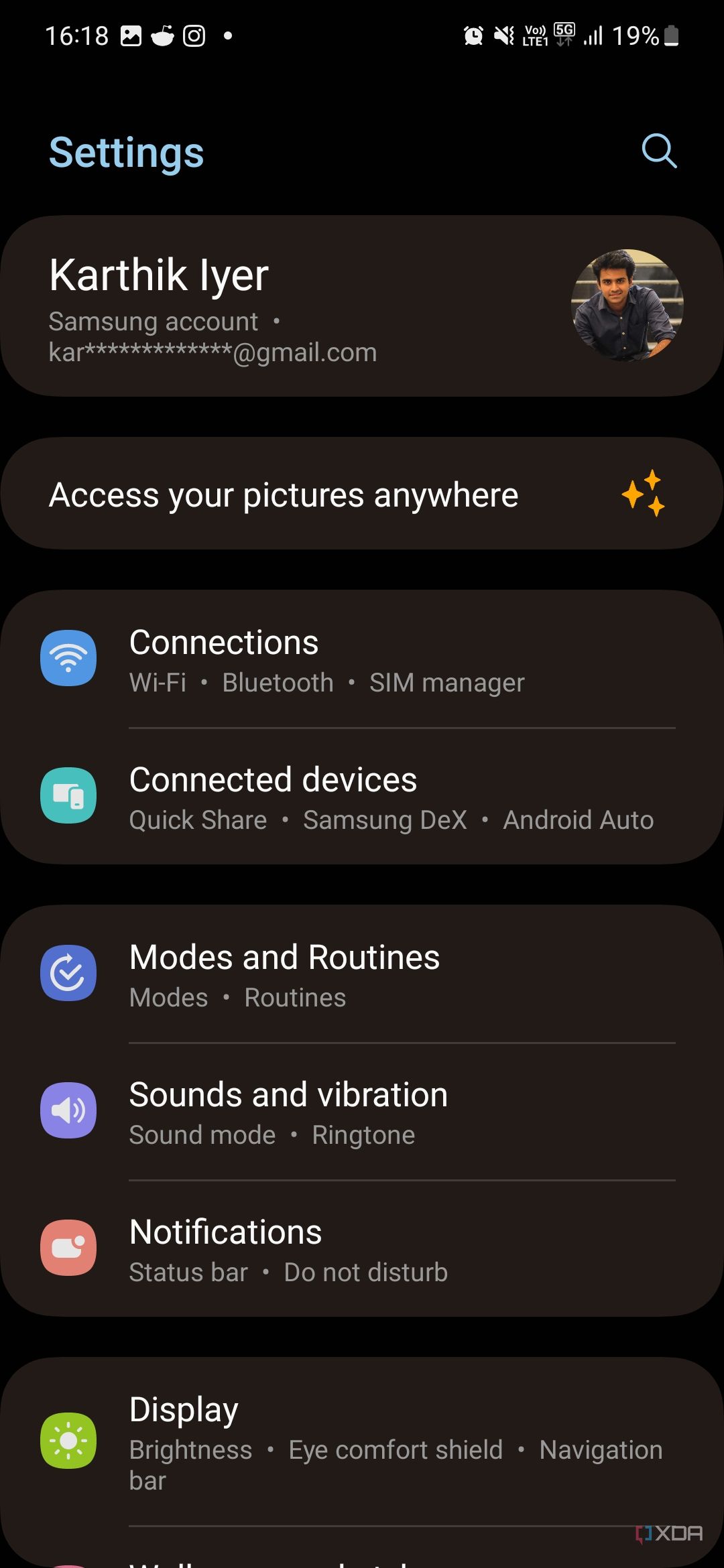724x1568 pixels.
Task: Open Do not disturb settings
Action: 365,1272
